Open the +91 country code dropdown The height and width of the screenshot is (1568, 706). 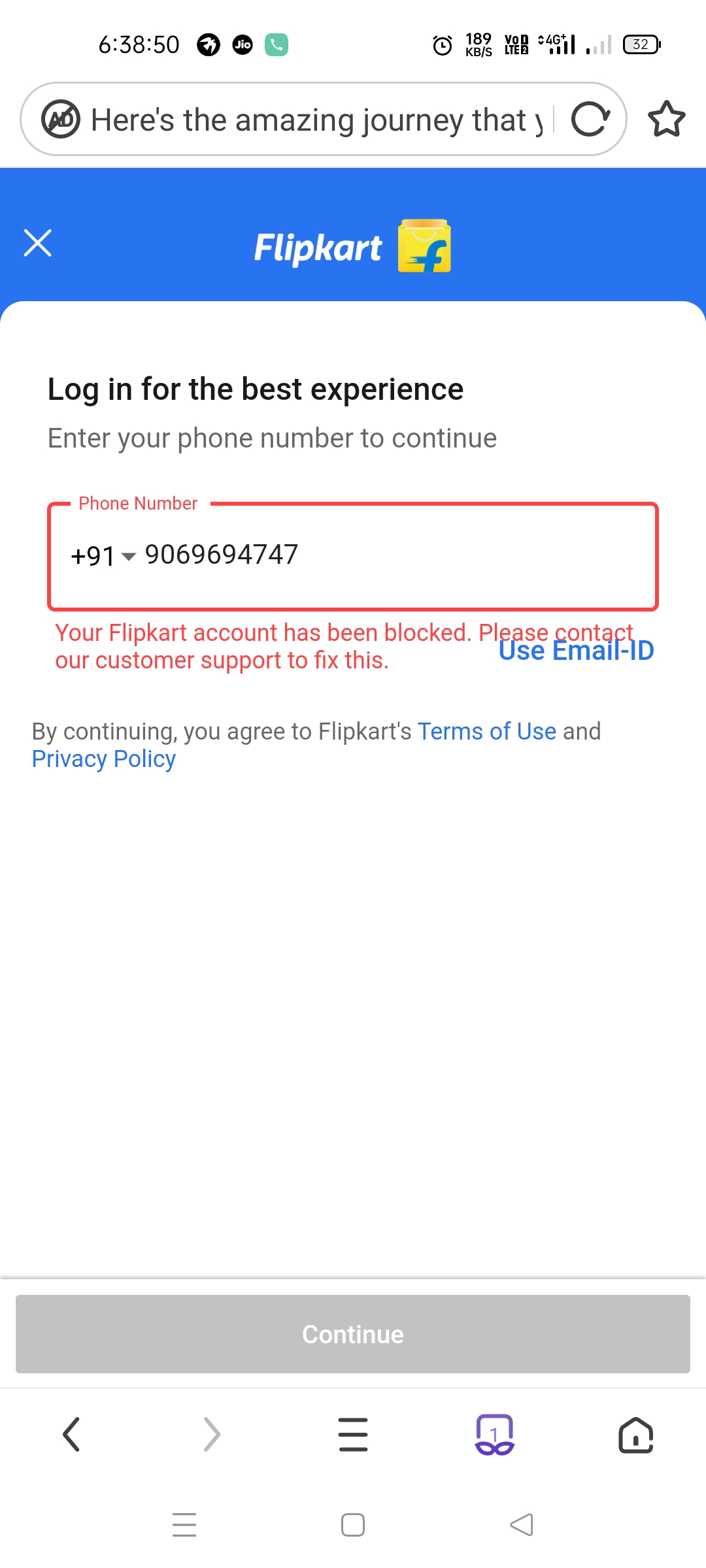click(x=103, y=557)
